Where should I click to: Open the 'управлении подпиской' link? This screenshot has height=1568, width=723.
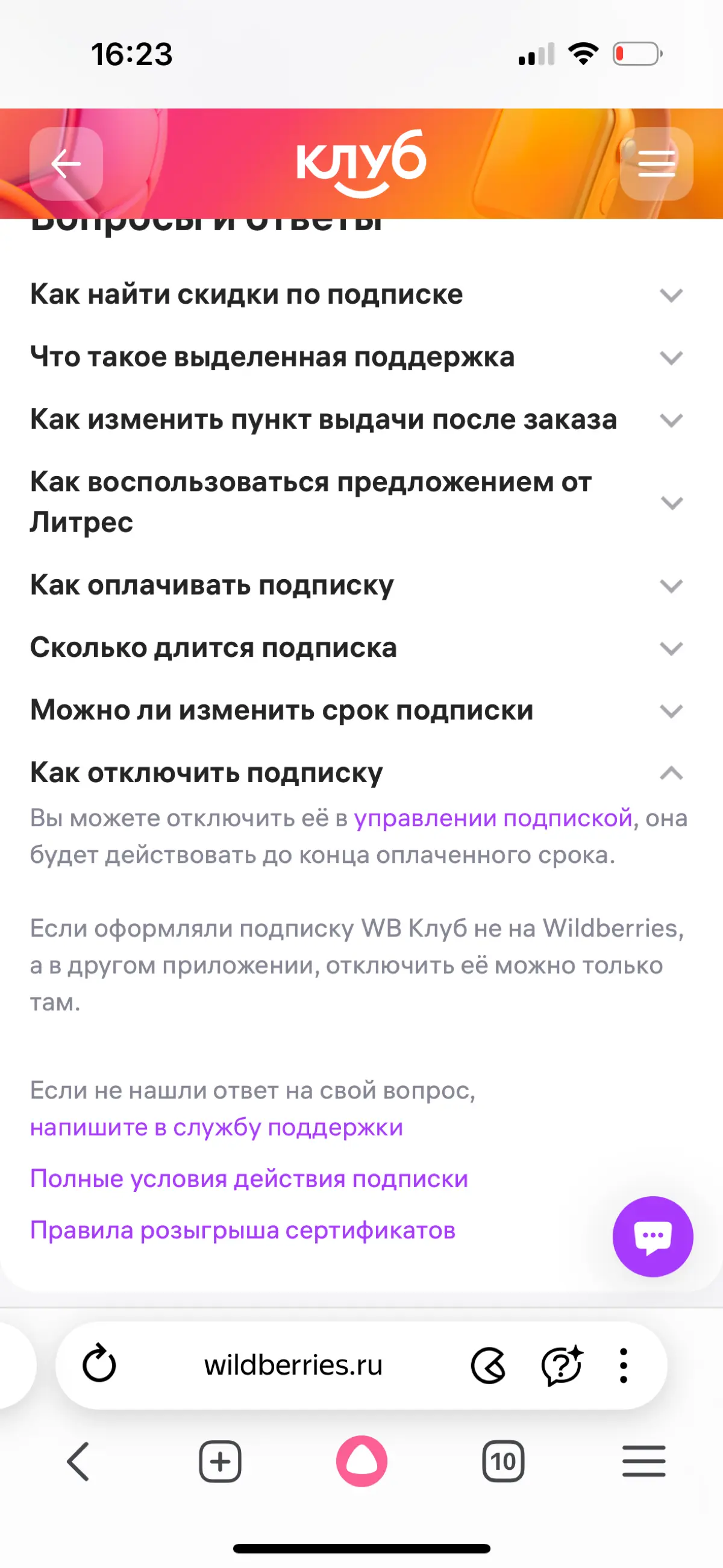point(493,819)
